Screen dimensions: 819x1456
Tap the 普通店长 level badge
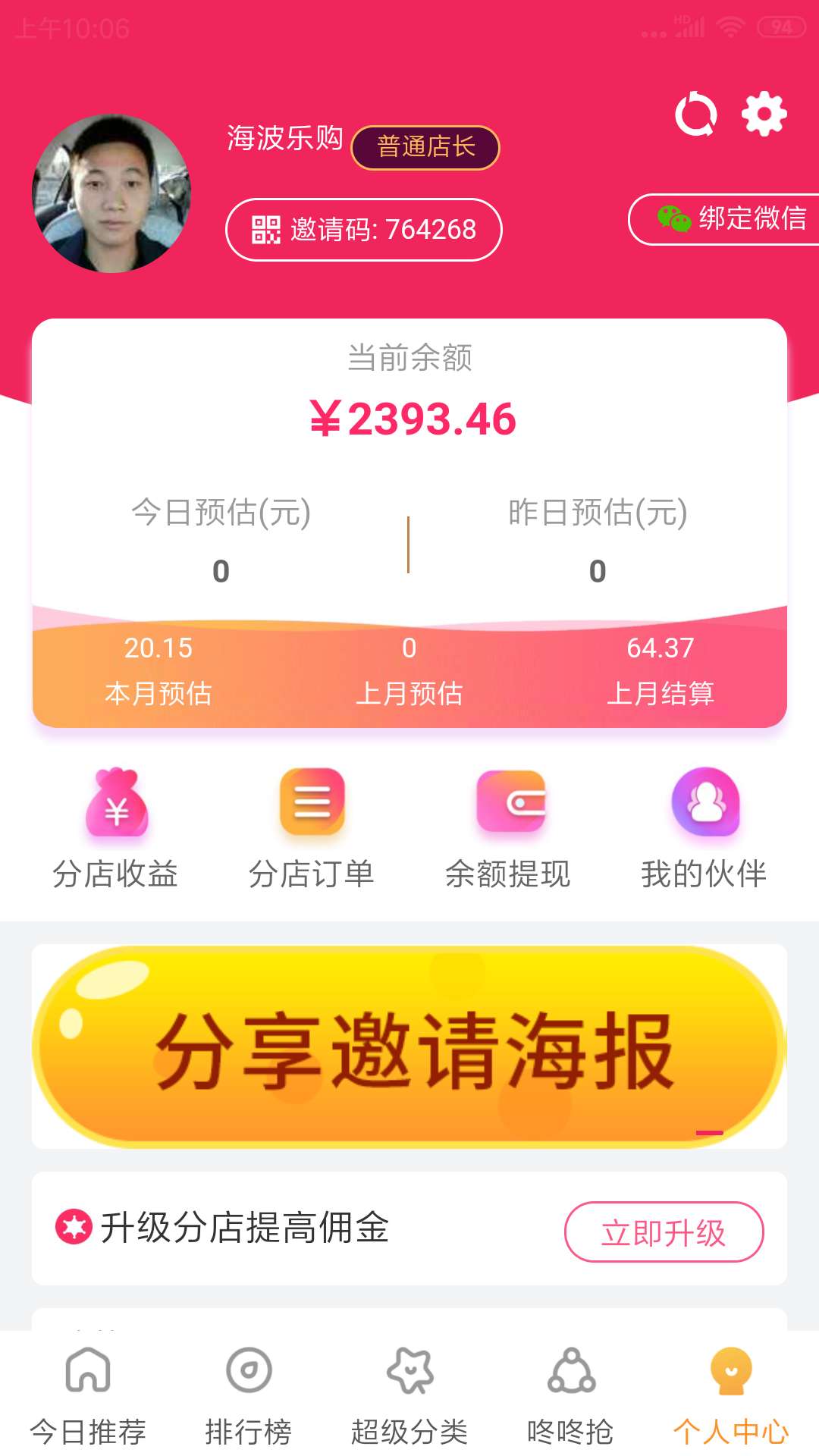pos(425,147)
